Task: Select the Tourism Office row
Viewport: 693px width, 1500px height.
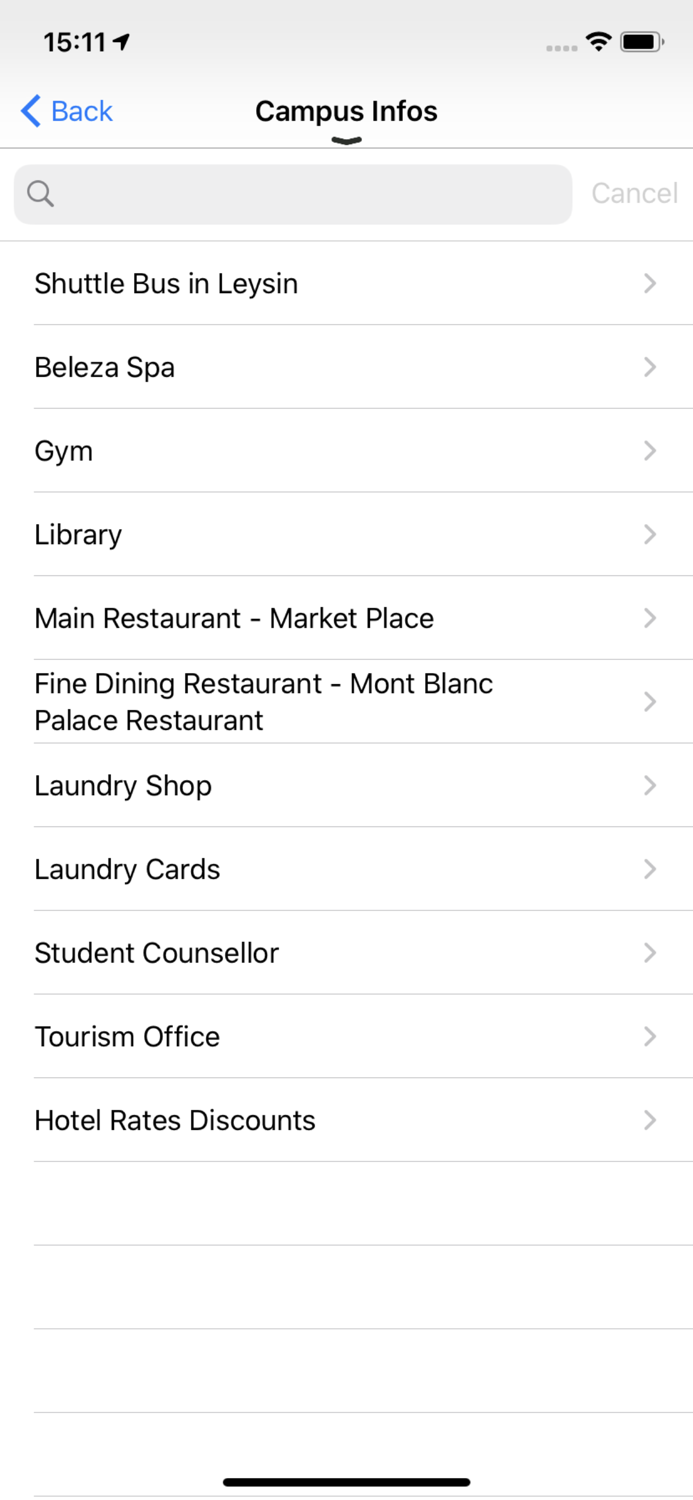Action: coord(346,1037)
